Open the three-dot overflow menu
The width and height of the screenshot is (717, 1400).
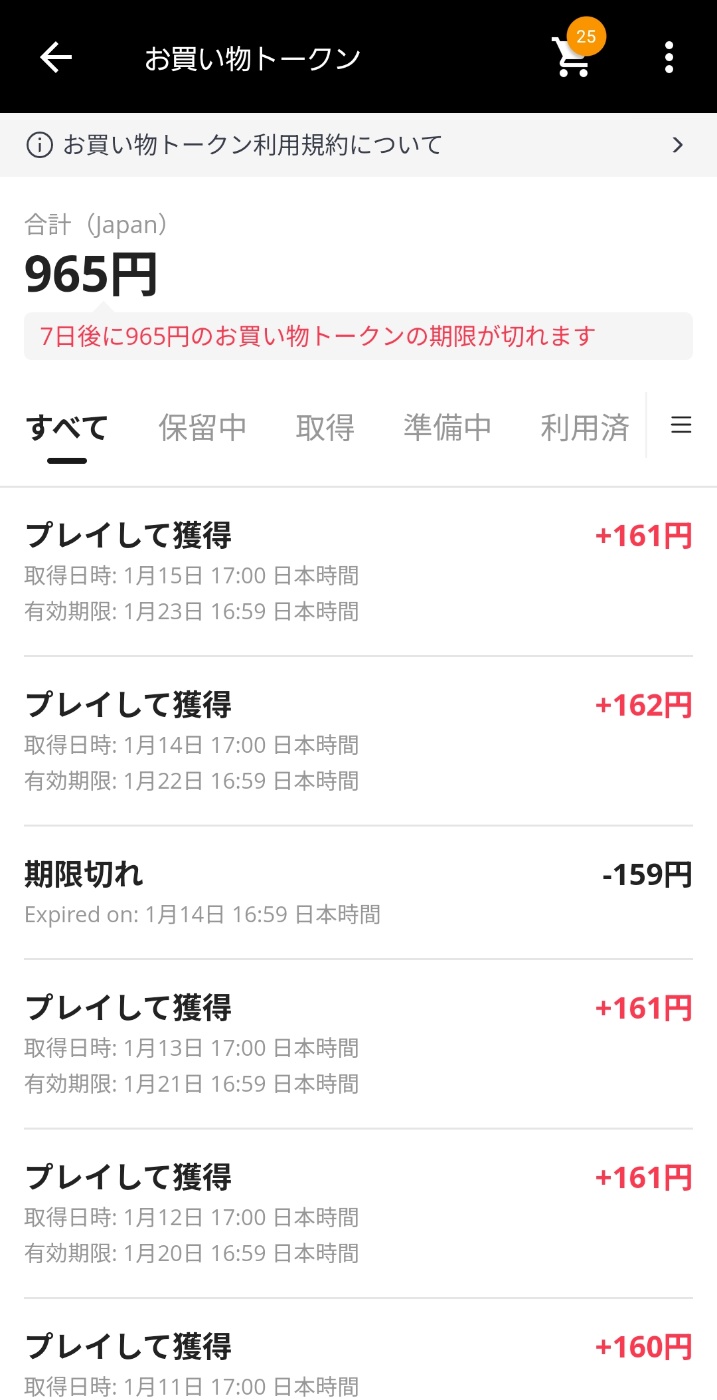click(669, 58)
